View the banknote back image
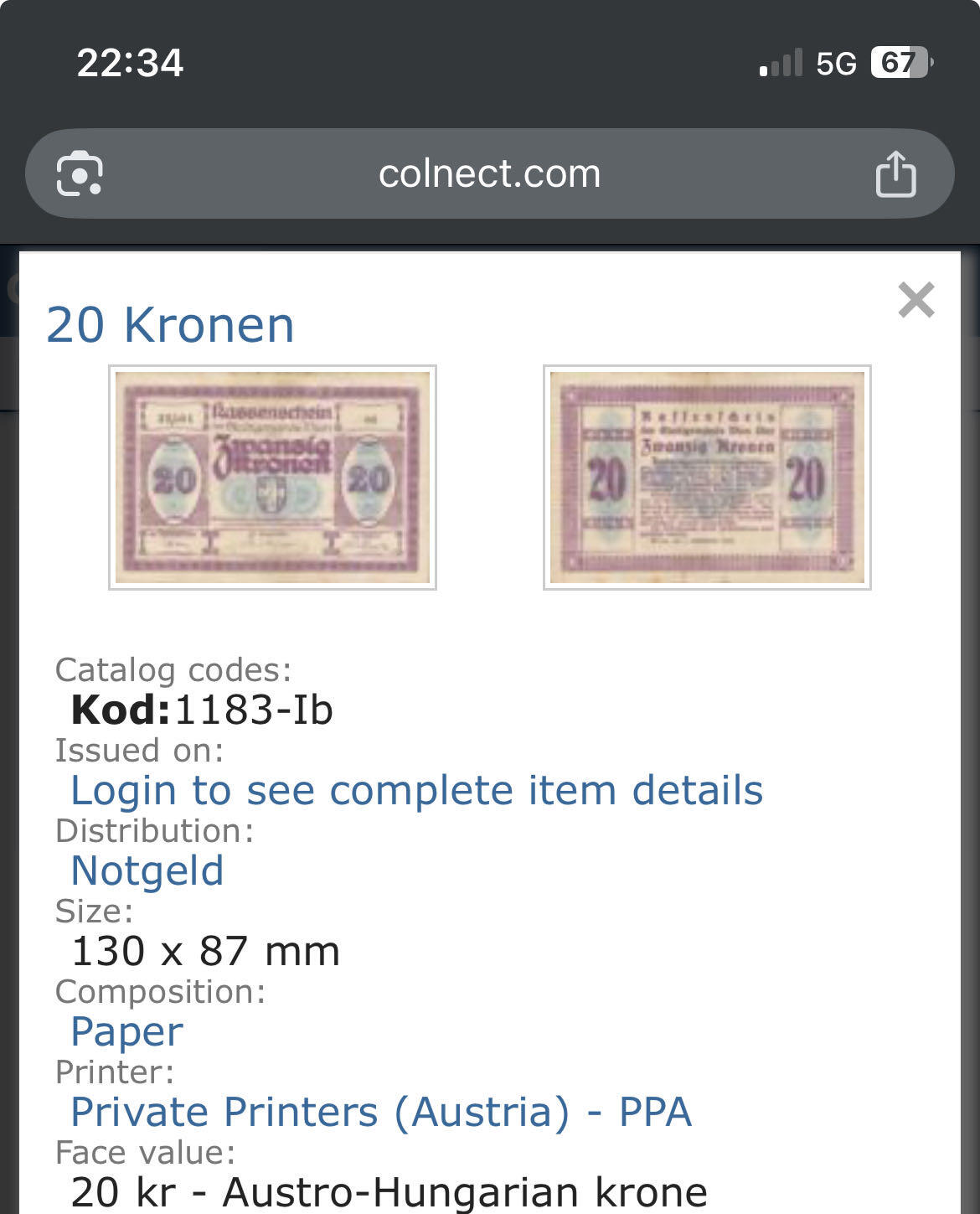This screenshot has width=980, height=1214. 707,478
